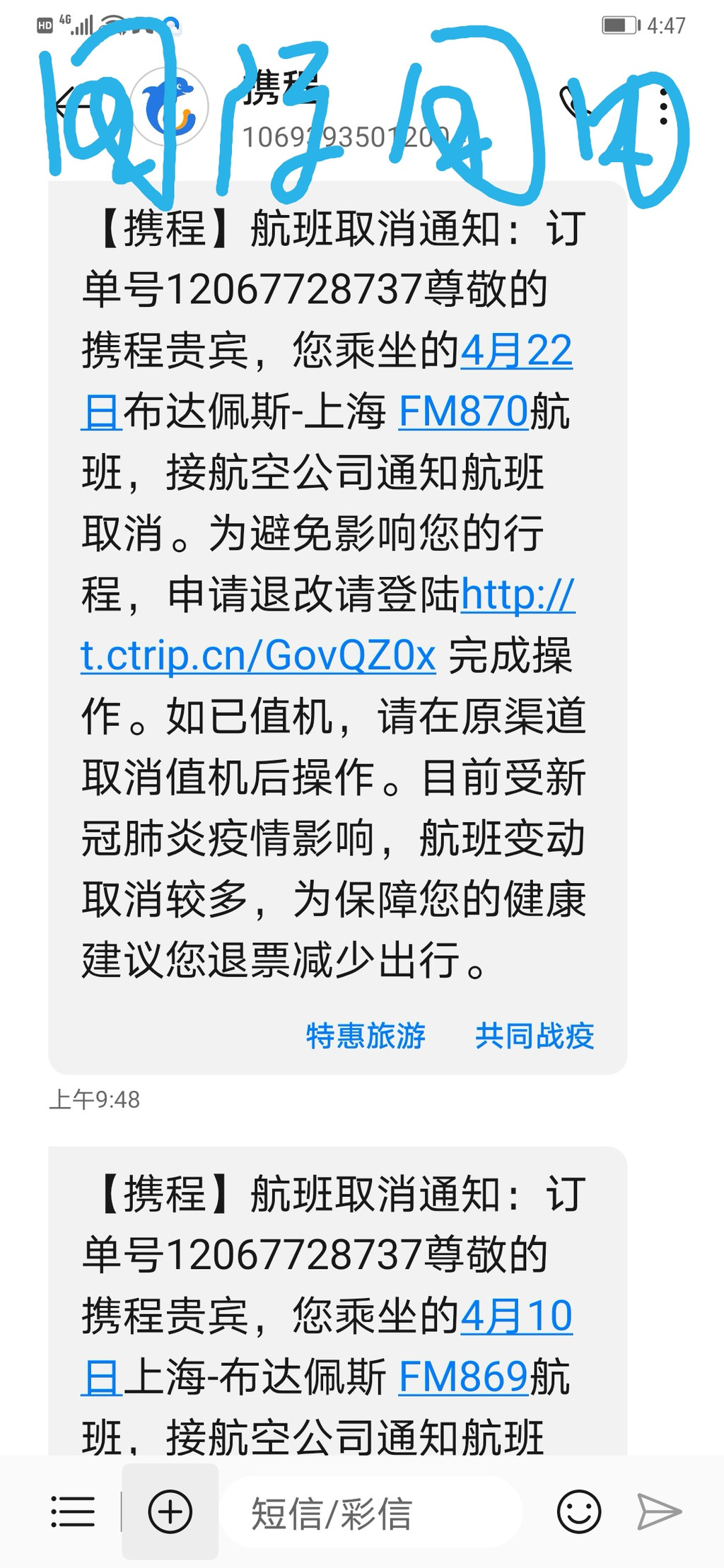
Task: Open the t.ctrip.cn/GovQZ0x link
Action: click(258, 656)
